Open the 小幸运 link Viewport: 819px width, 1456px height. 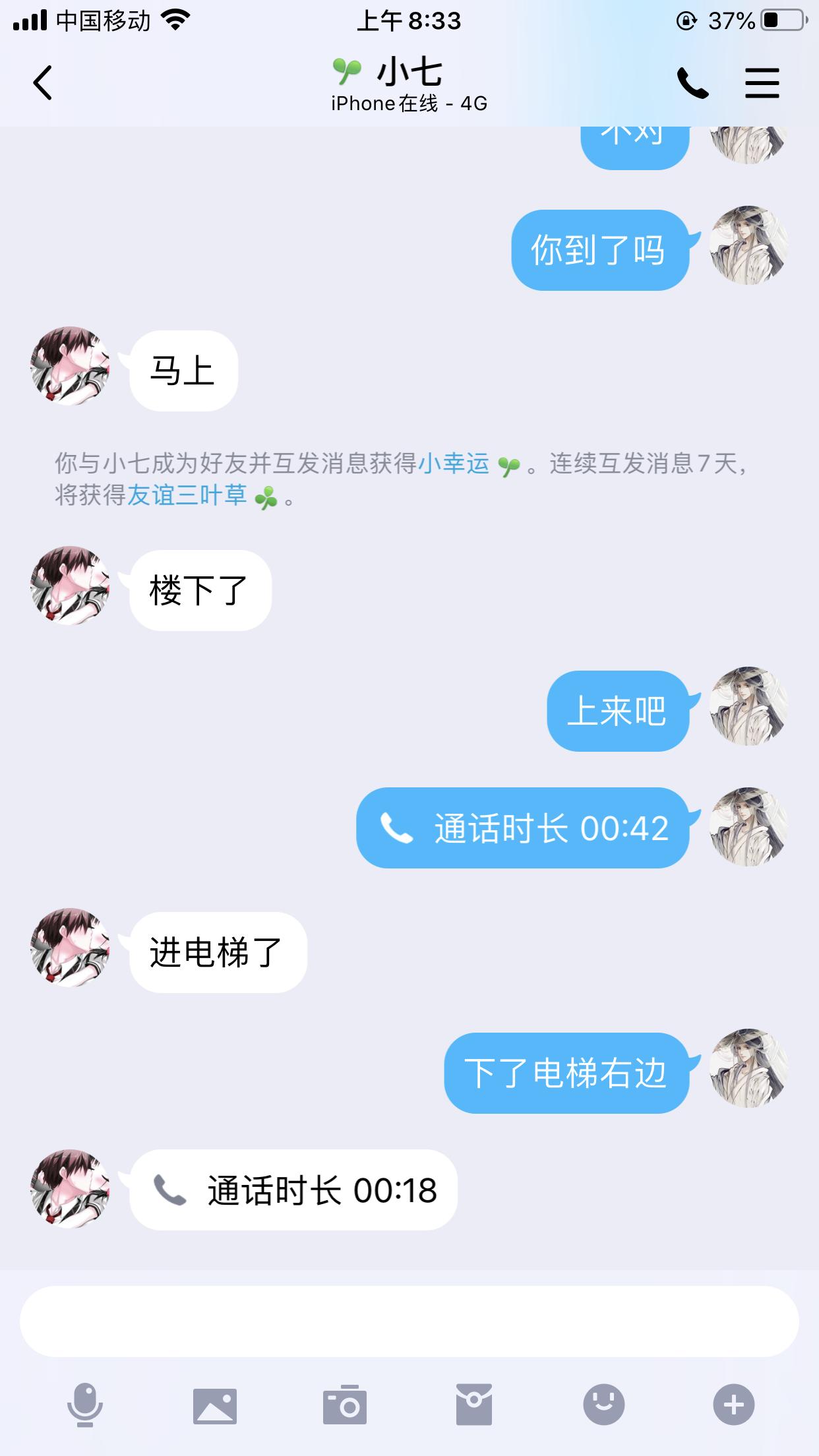click(454, 464)
